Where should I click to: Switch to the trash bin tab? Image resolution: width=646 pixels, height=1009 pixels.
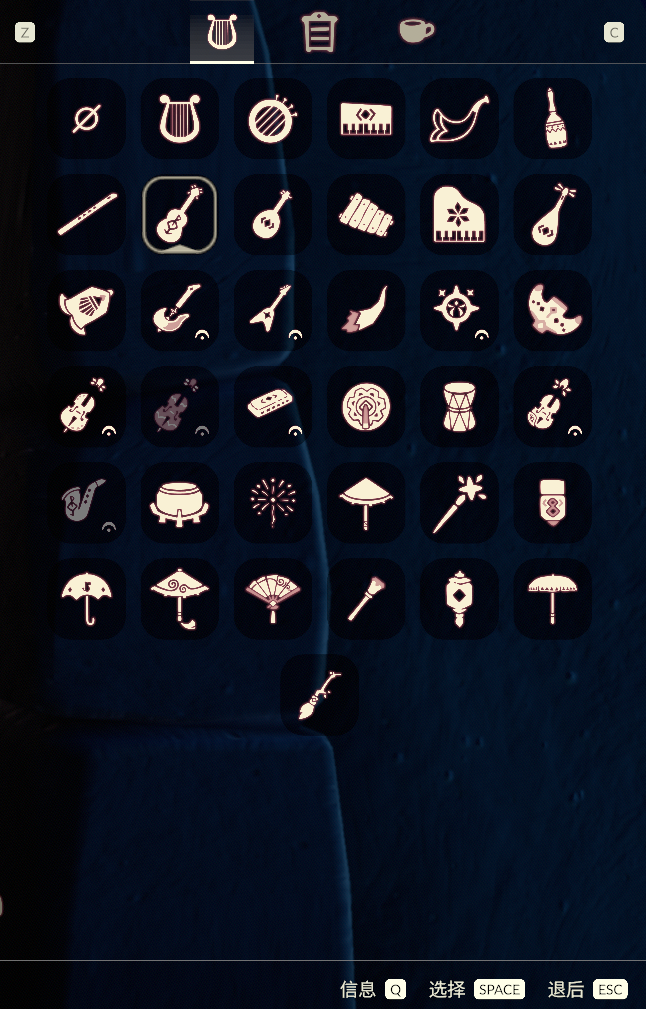(x=319, y=32)
